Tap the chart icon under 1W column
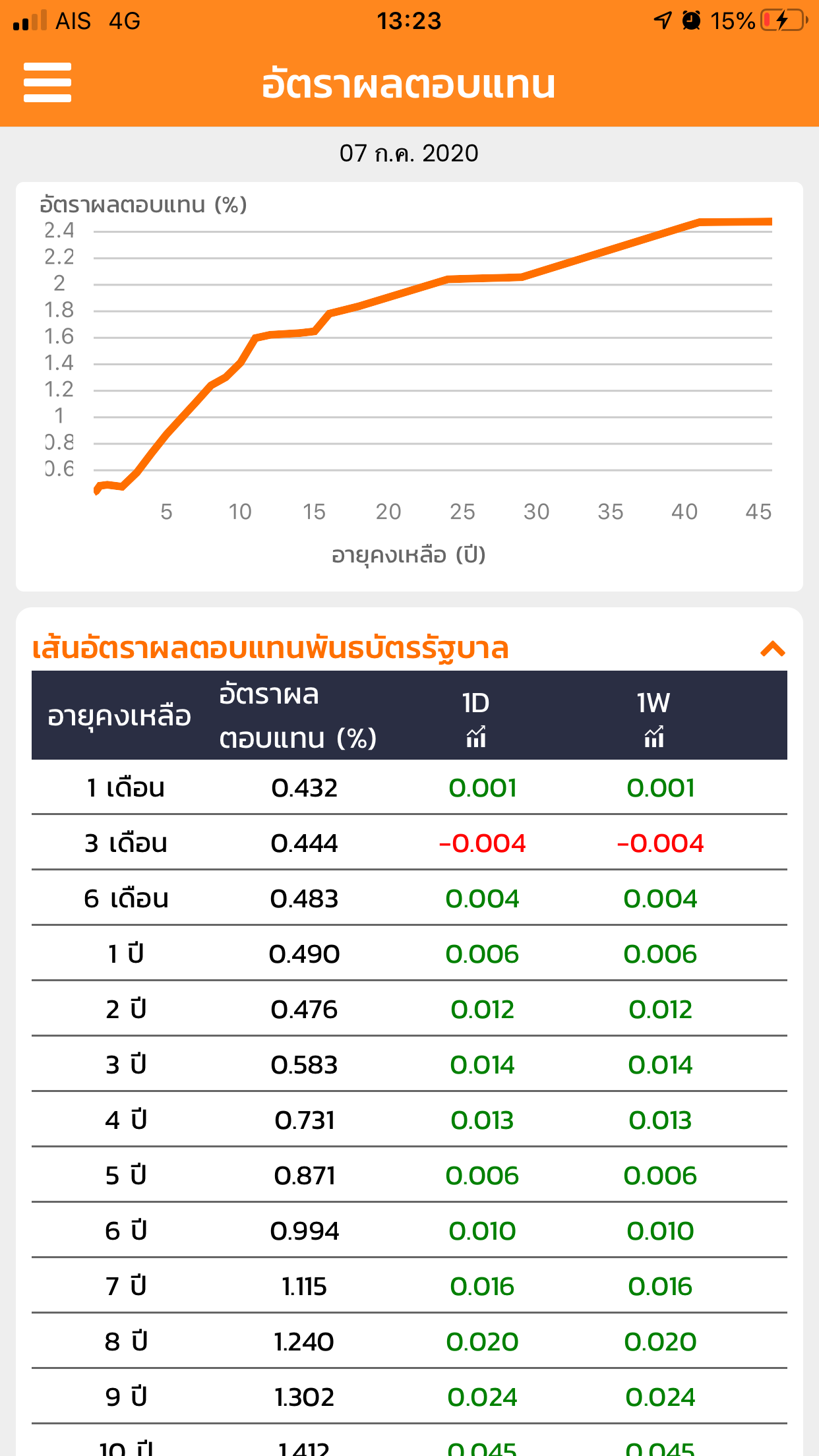Image resolution: width=819 pixels, height=1456 pixels. coord(654,737)
